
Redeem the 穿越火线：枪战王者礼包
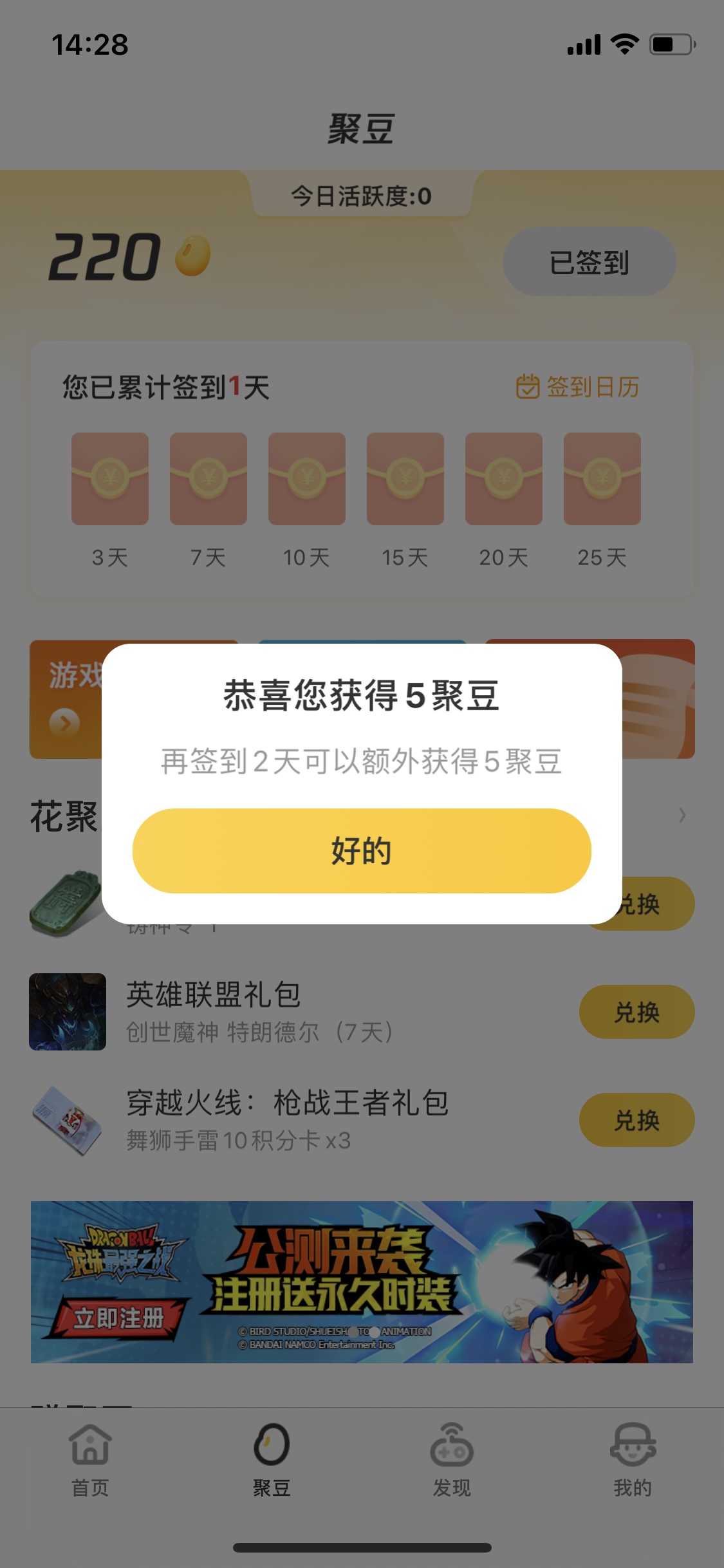click(636, 1120)
